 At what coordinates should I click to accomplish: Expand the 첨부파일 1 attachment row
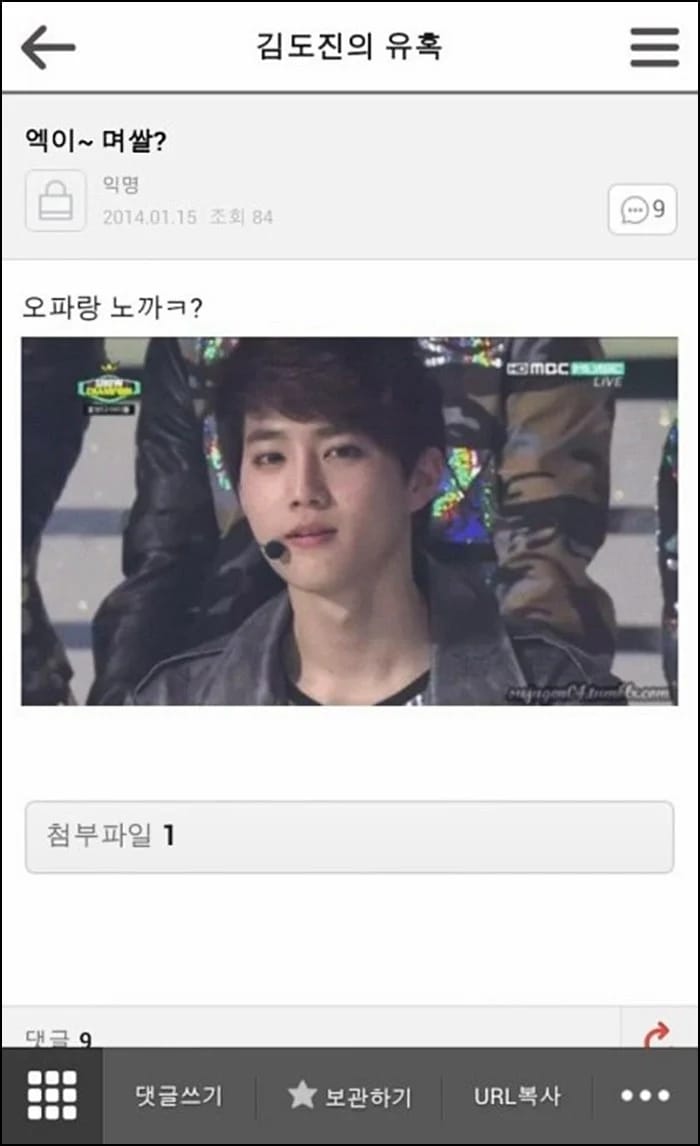click(x=349, y=836)
